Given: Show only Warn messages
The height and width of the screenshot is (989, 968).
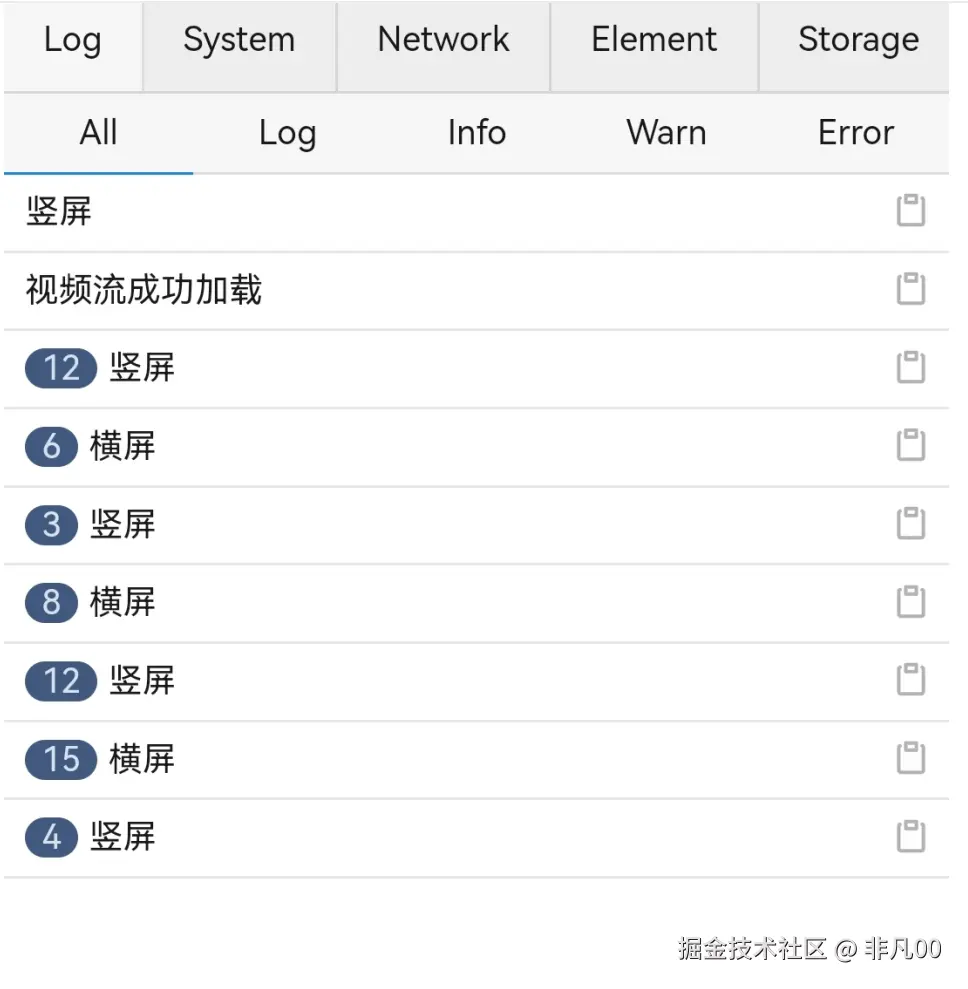Looking at the screenshot, I should point(666,133).
